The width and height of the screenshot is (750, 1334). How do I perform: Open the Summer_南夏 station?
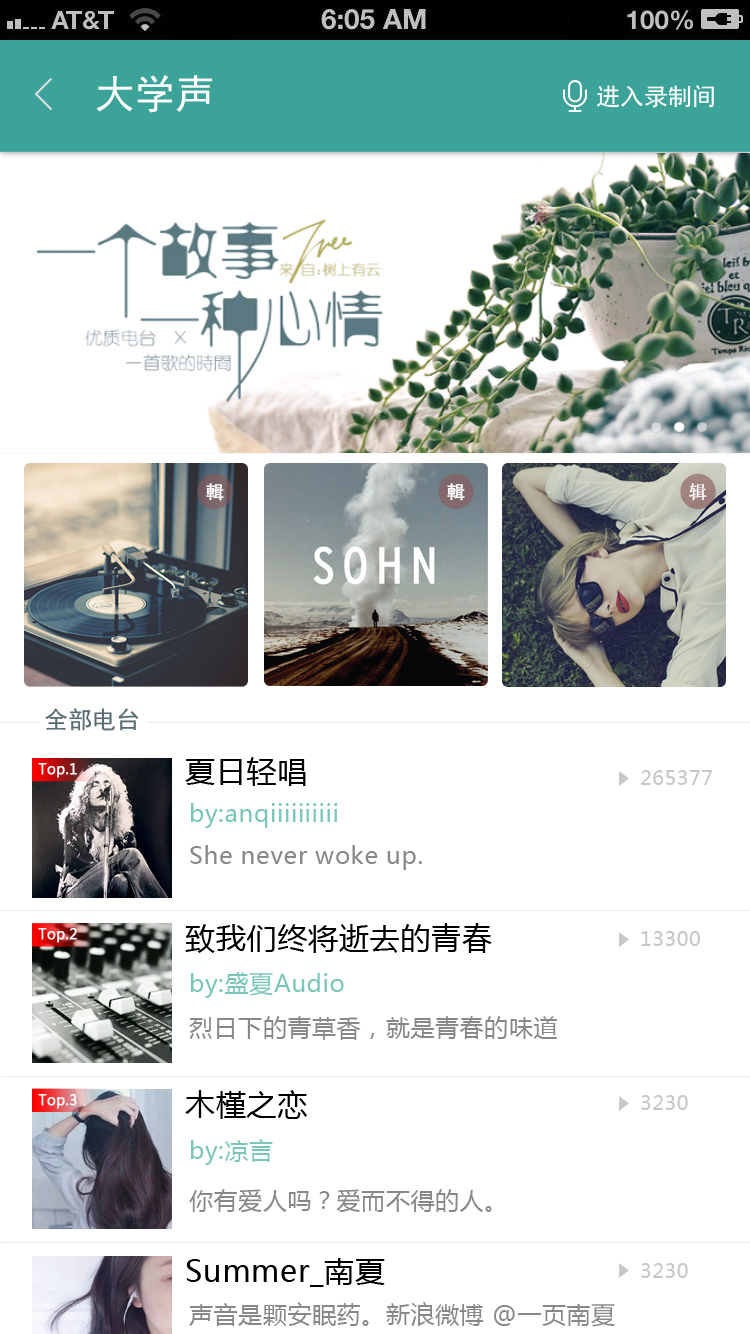click(375, 1292)
